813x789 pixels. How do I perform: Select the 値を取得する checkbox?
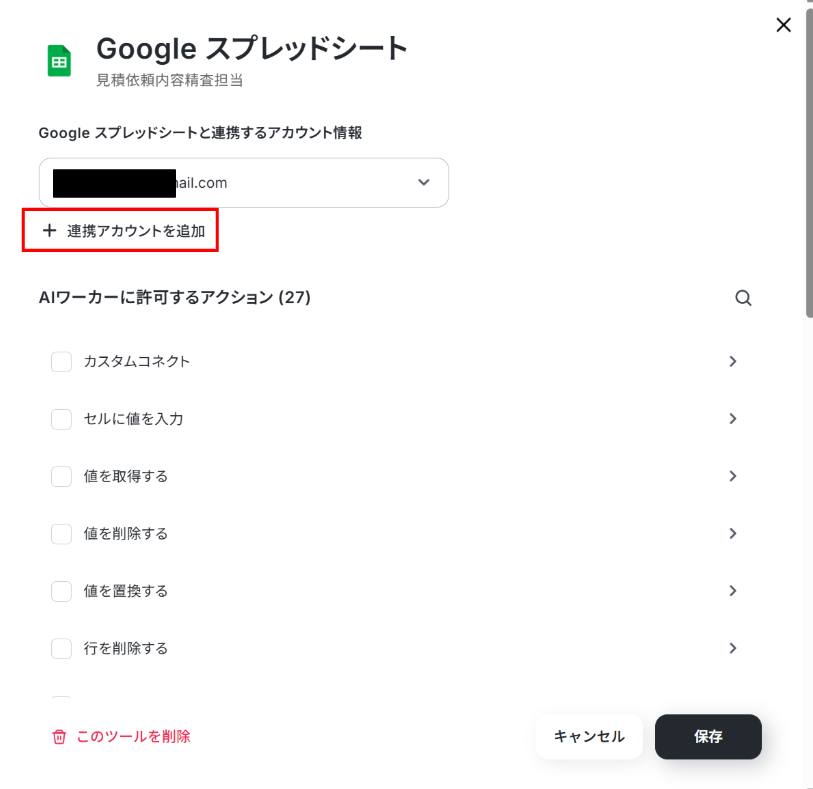click(x=61, y=476)
